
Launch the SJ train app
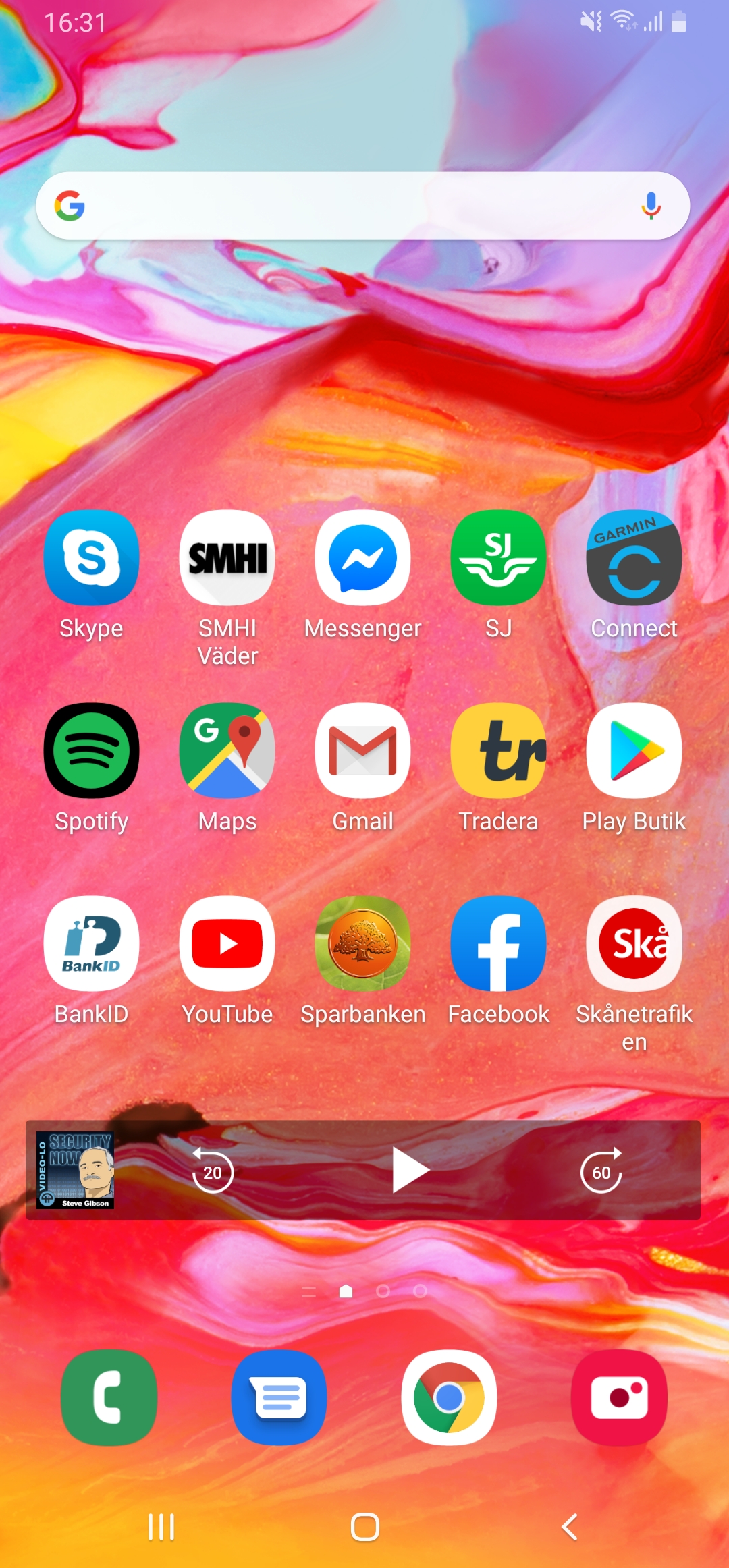tap(498, 558)
